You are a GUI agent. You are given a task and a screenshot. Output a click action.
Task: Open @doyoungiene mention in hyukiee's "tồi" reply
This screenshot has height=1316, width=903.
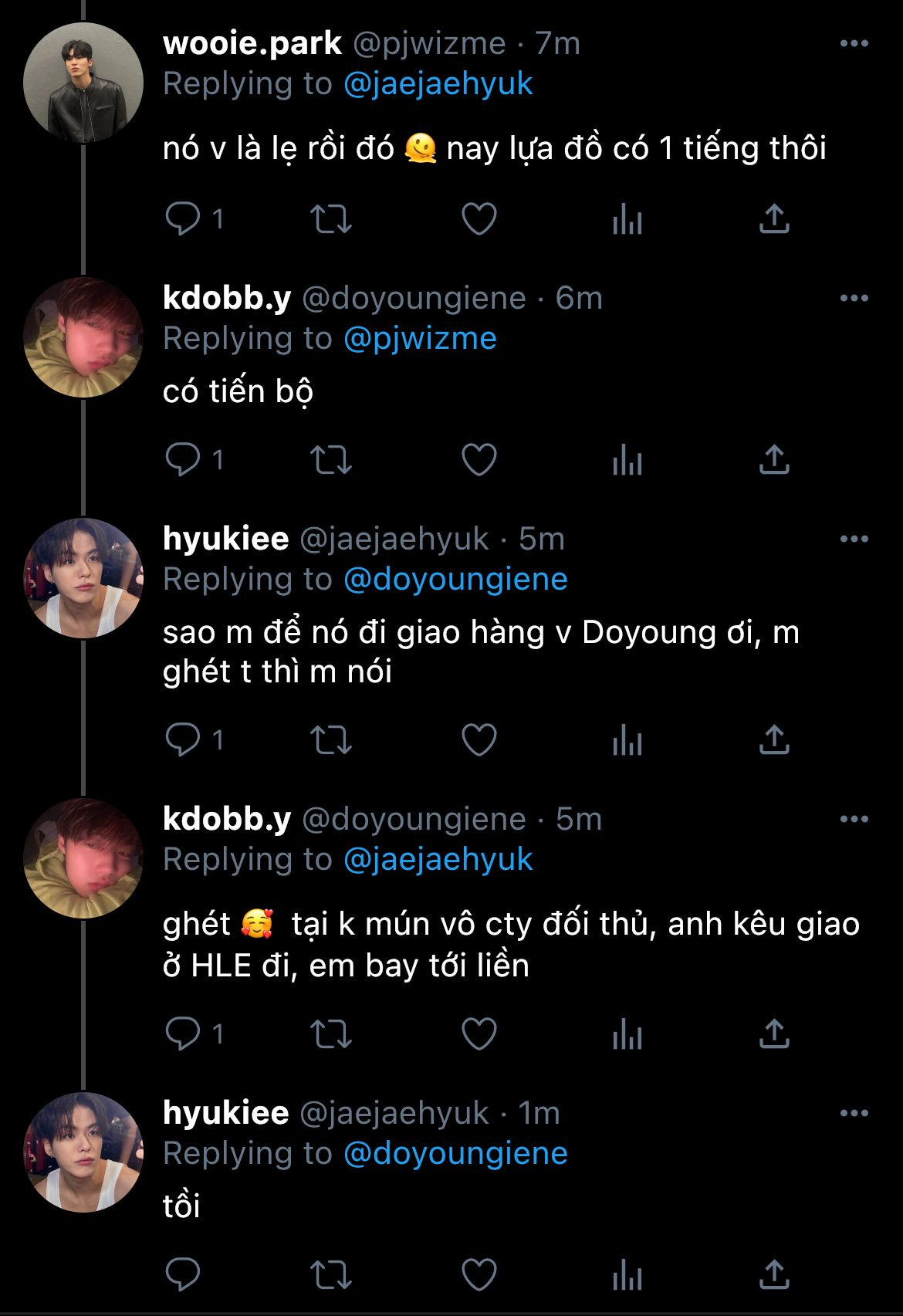coord(455,1153)
